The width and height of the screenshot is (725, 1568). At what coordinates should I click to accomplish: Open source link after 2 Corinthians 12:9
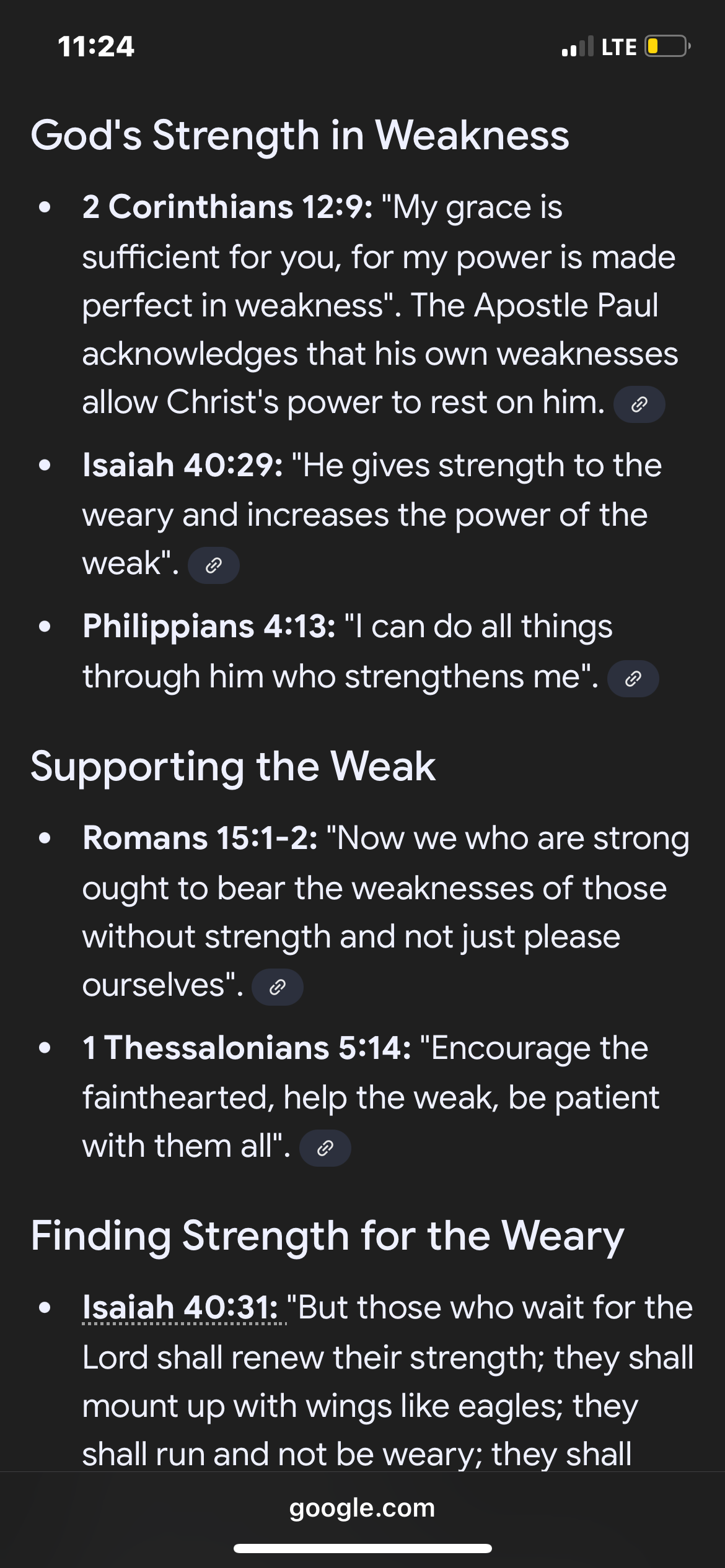pyautogui.click(x=639, y=404)
